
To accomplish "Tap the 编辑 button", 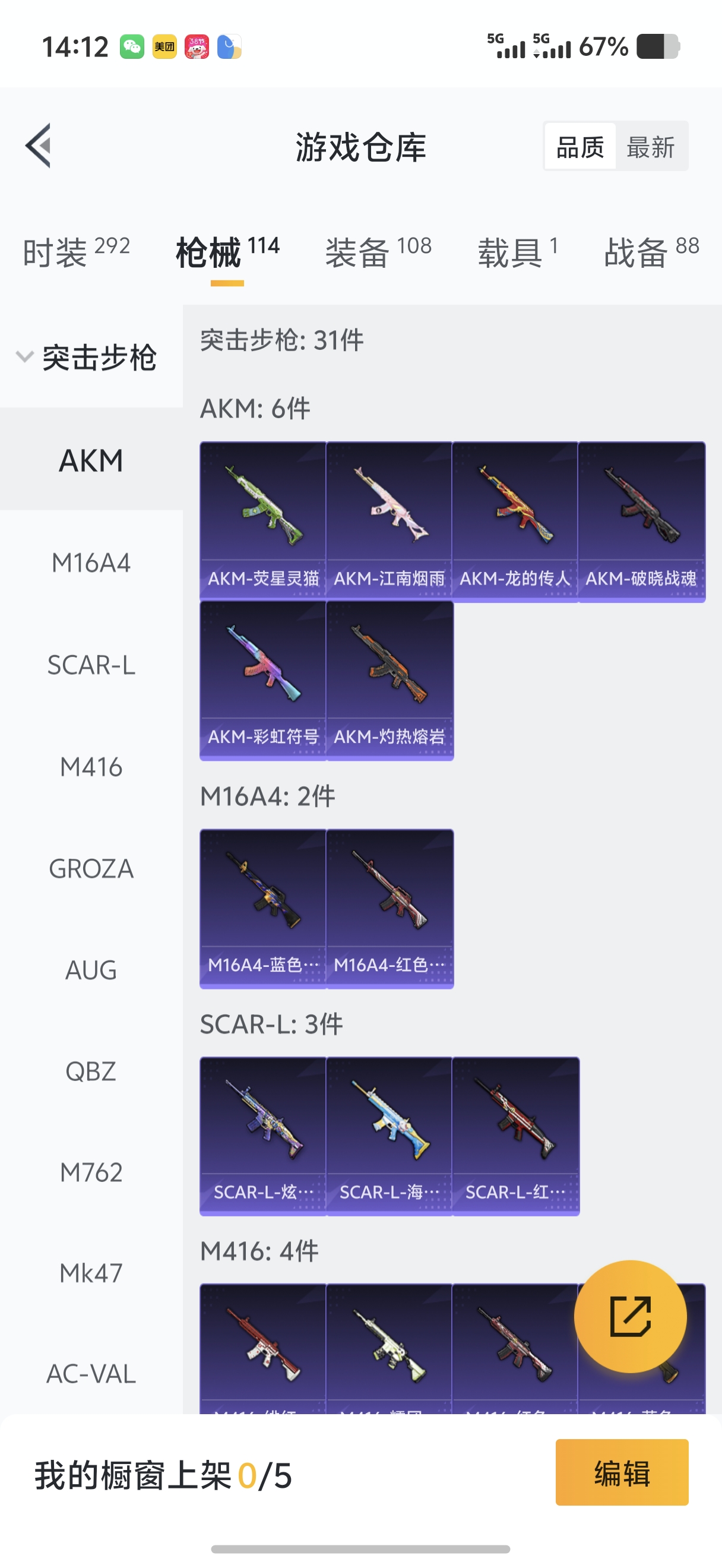I will (x=622, y=1472).
